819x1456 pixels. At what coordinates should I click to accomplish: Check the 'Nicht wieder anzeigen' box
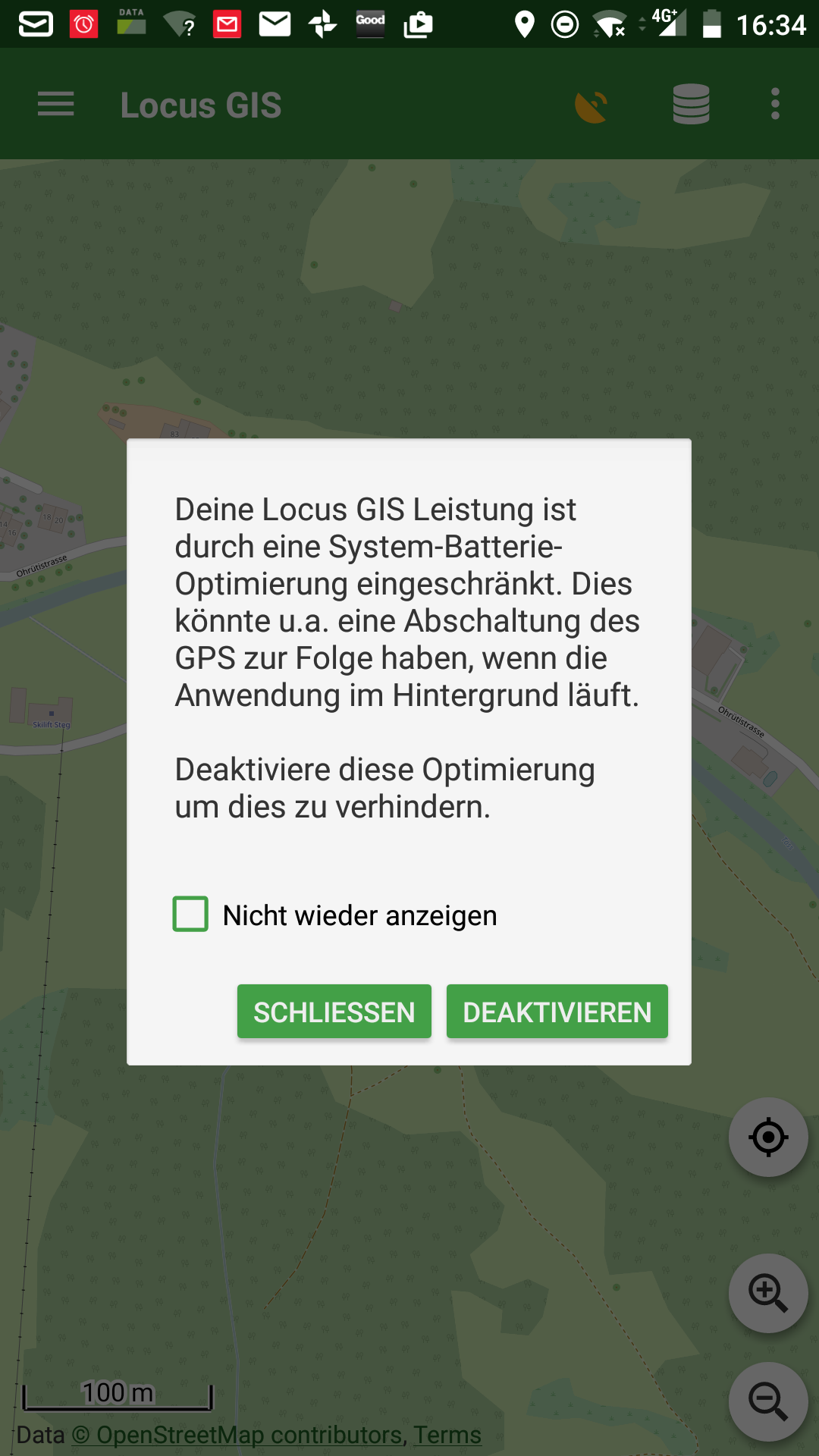[x=190, y=914]
